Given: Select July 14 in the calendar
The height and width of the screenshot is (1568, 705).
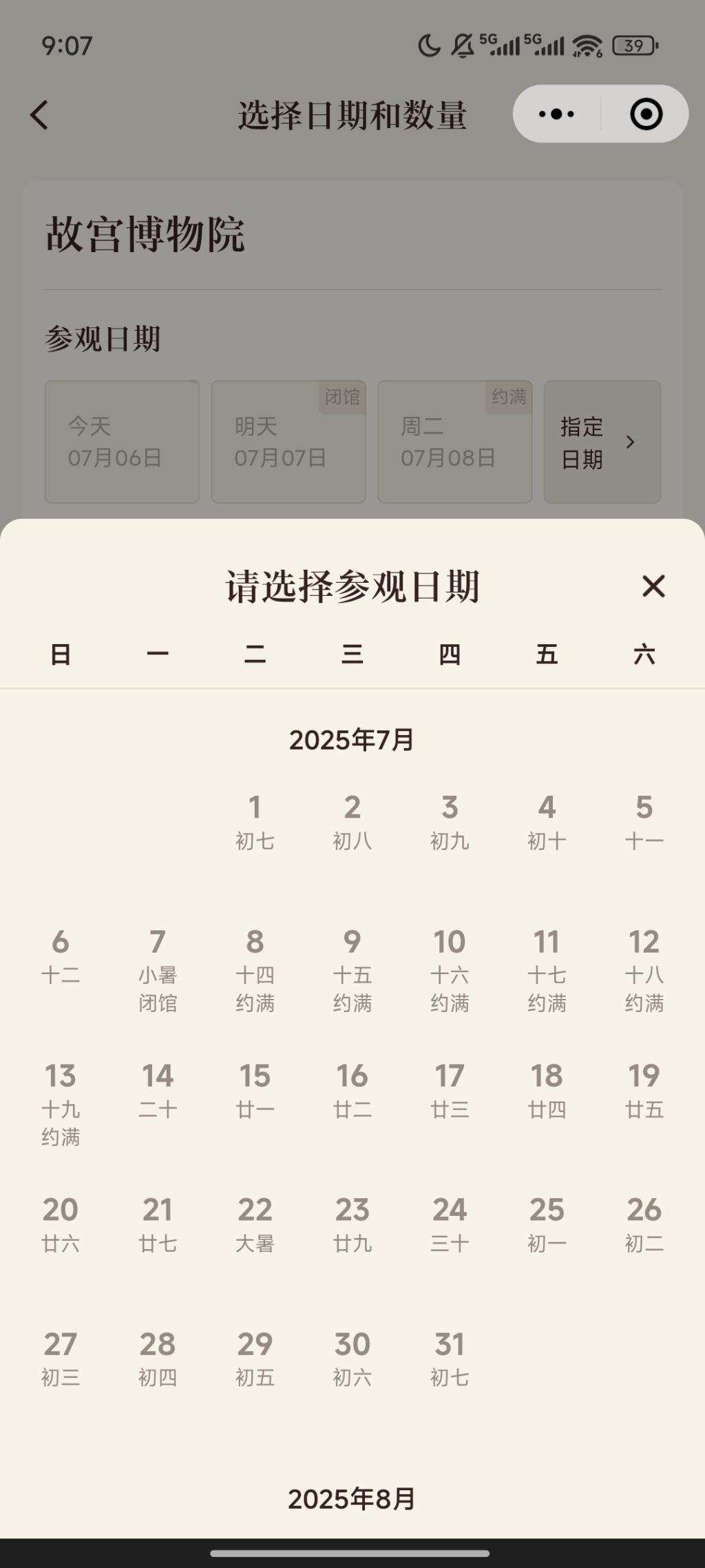Looking at the screenshot, I should click(x=158, y=1089).
